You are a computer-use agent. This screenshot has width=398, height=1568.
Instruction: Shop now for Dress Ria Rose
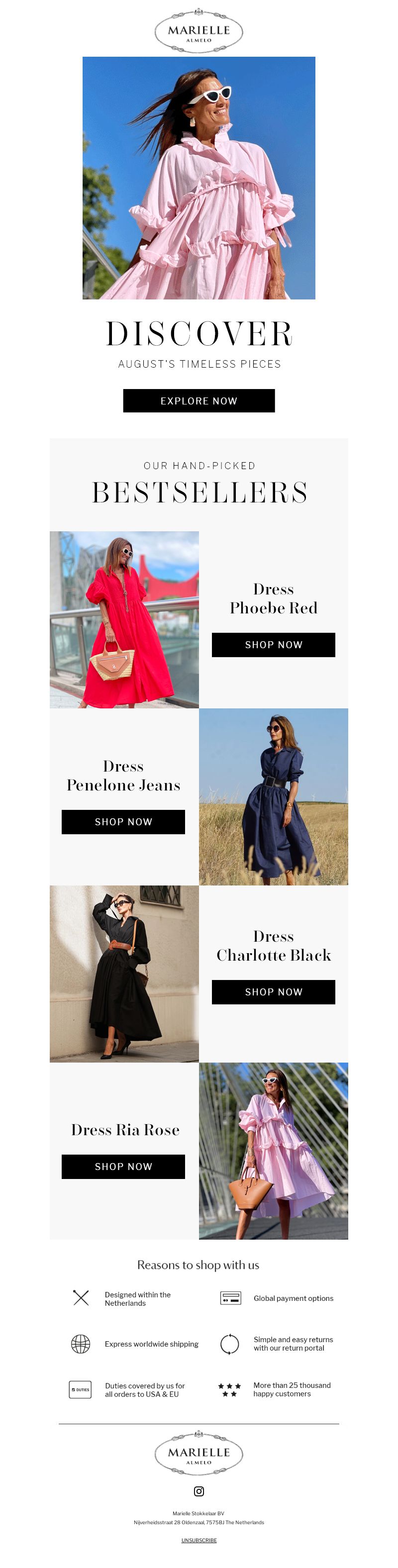(123, 1166)
